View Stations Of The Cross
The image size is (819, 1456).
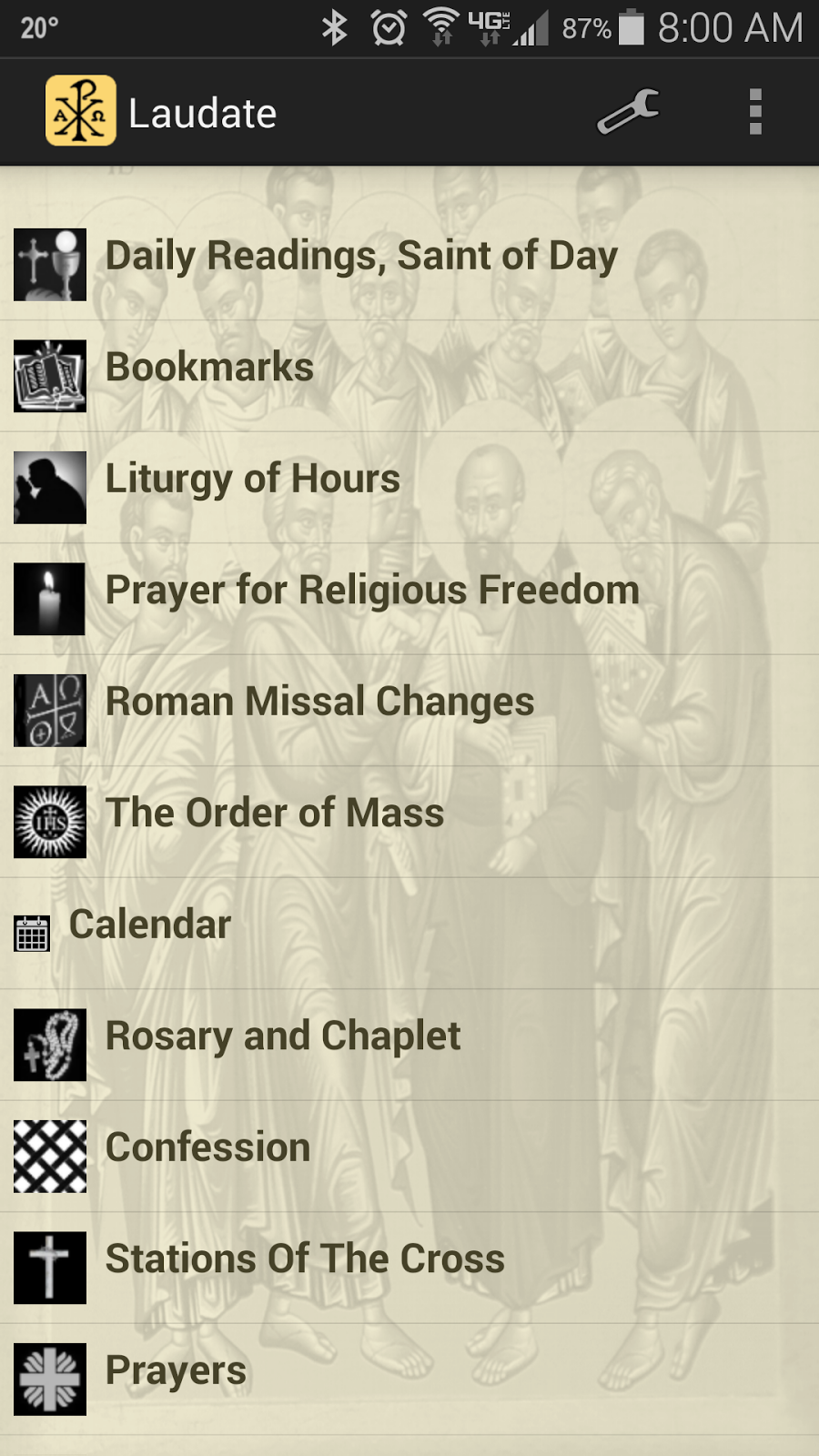coord(305,1259)
